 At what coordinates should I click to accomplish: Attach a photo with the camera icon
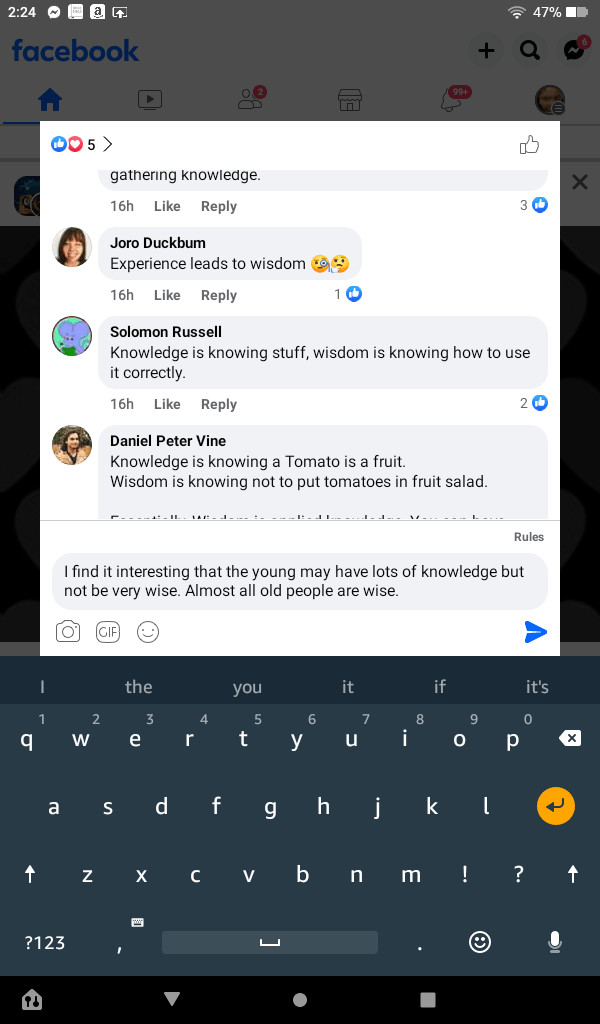[x=68, y=632]
